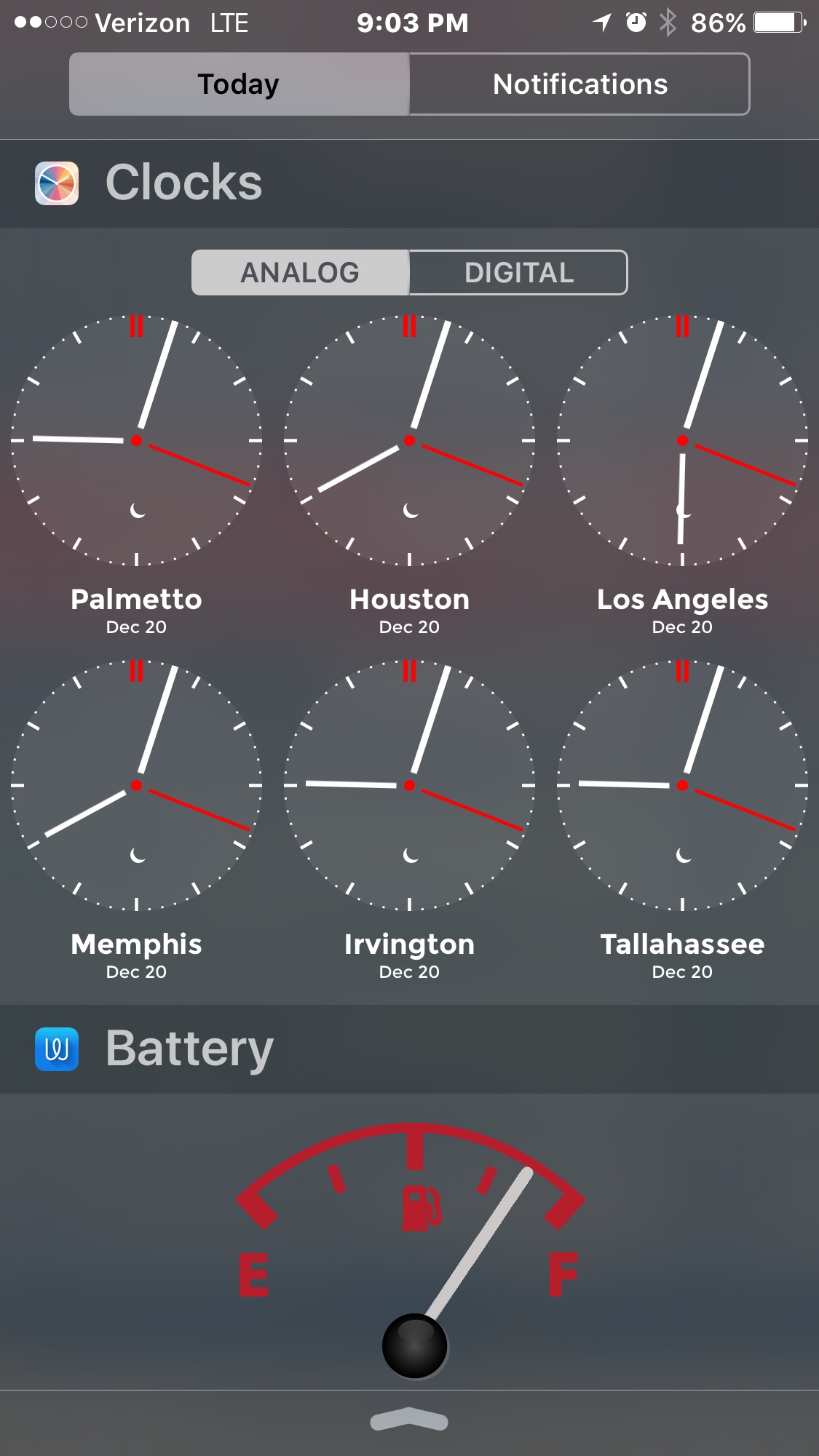Open the Palmetto clock
This screenshot has width=819, height=1456.
(136, 441)
